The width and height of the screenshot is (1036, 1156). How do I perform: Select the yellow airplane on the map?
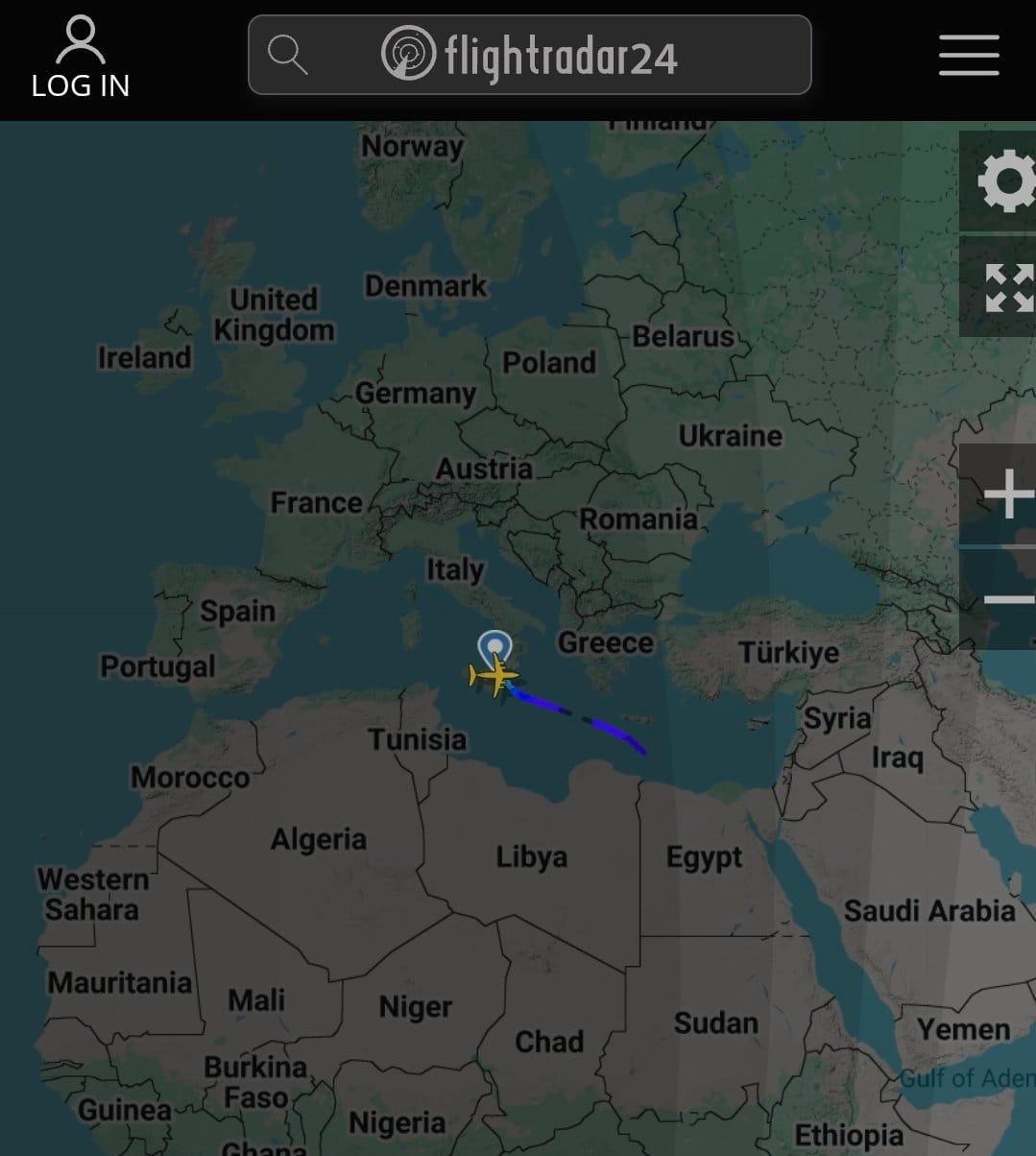tap(494, 676)
